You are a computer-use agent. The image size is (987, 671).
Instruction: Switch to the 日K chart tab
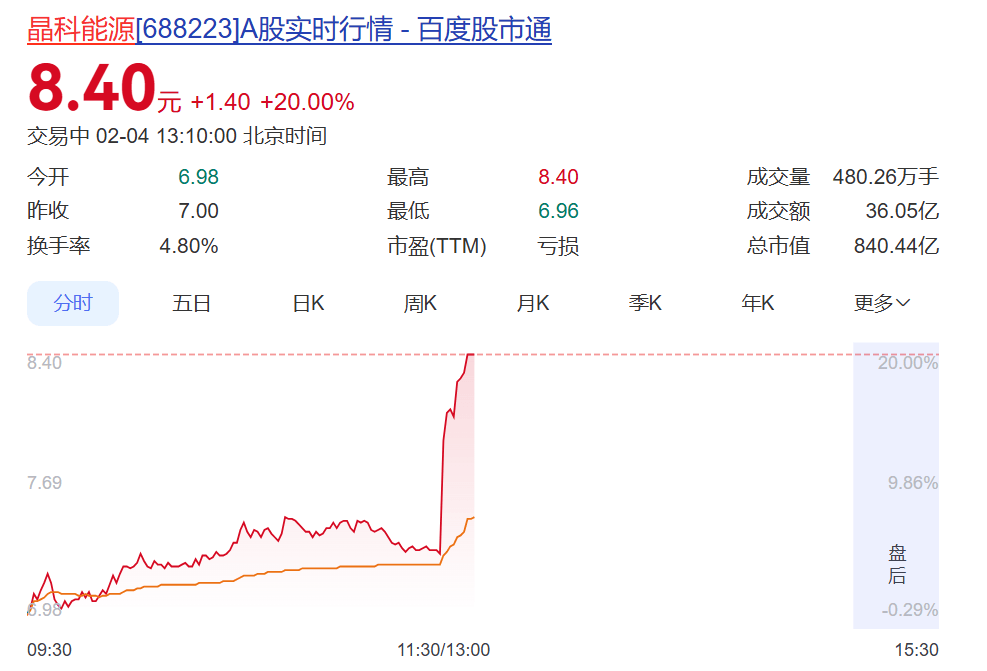coord(308,304)
